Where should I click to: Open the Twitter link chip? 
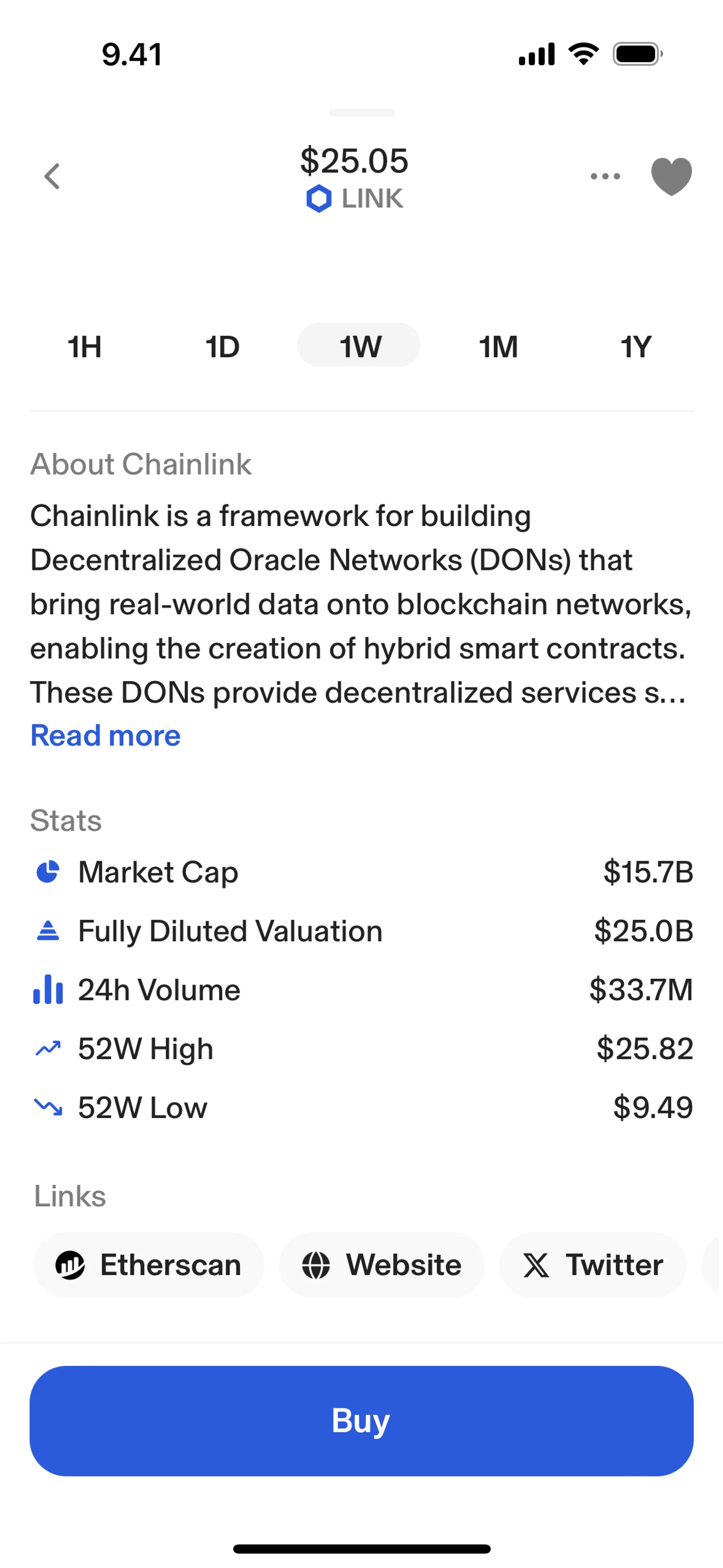click(x=592, y=1265)
